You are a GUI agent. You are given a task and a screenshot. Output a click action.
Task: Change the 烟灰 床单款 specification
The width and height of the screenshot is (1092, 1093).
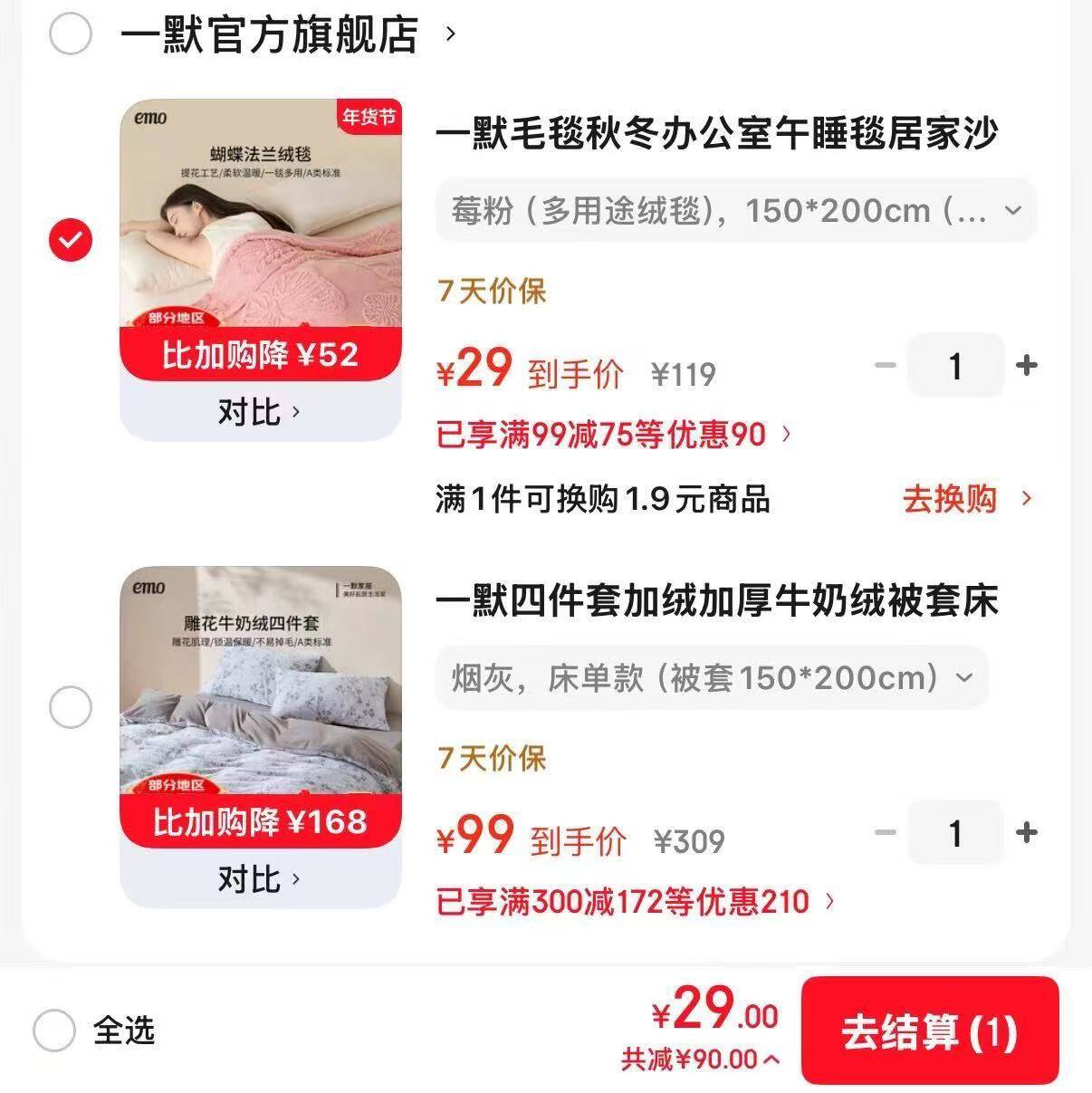pos(712,678)
